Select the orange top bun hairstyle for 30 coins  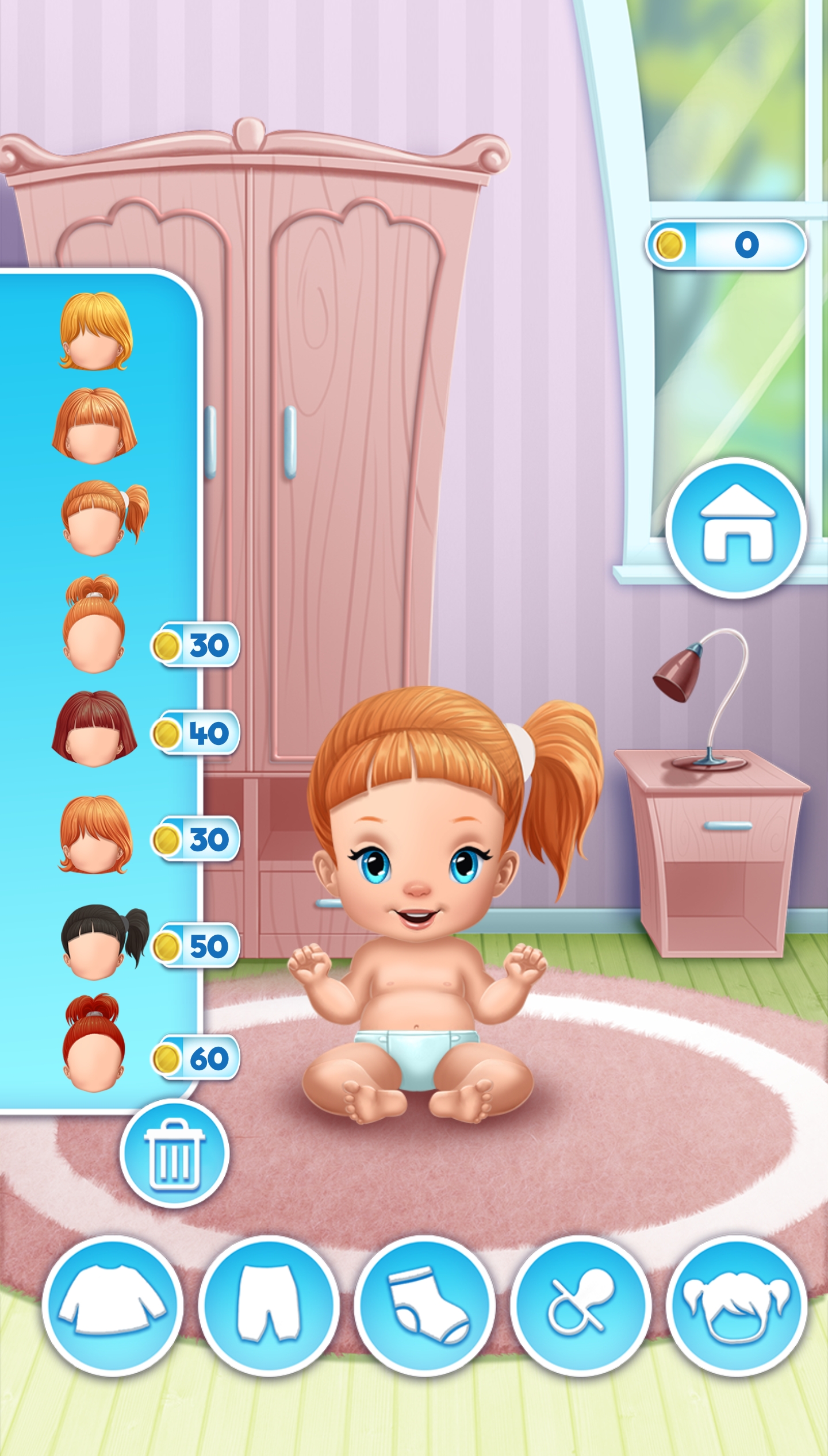click(93, 625)
